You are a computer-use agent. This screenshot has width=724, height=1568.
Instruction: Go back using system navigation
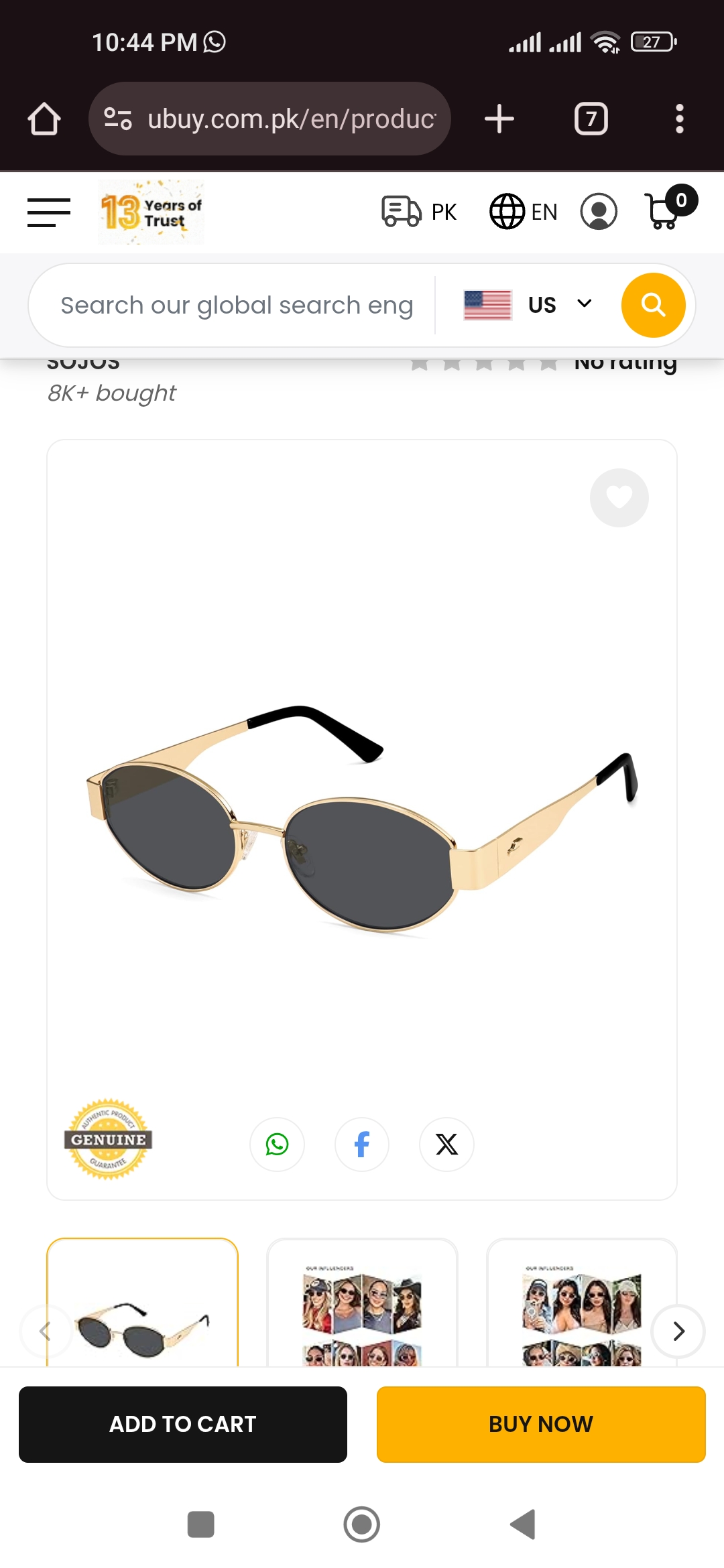coord(523,1524)
